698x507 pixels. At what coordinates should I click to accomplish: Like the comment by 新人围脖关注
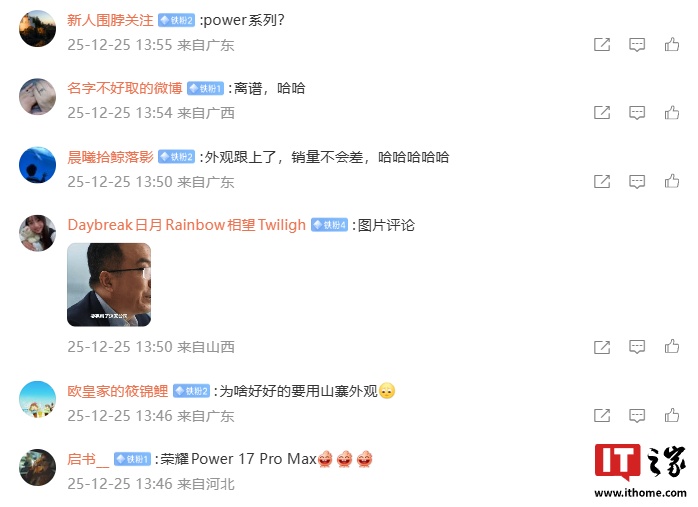click(x=672, y=45)
